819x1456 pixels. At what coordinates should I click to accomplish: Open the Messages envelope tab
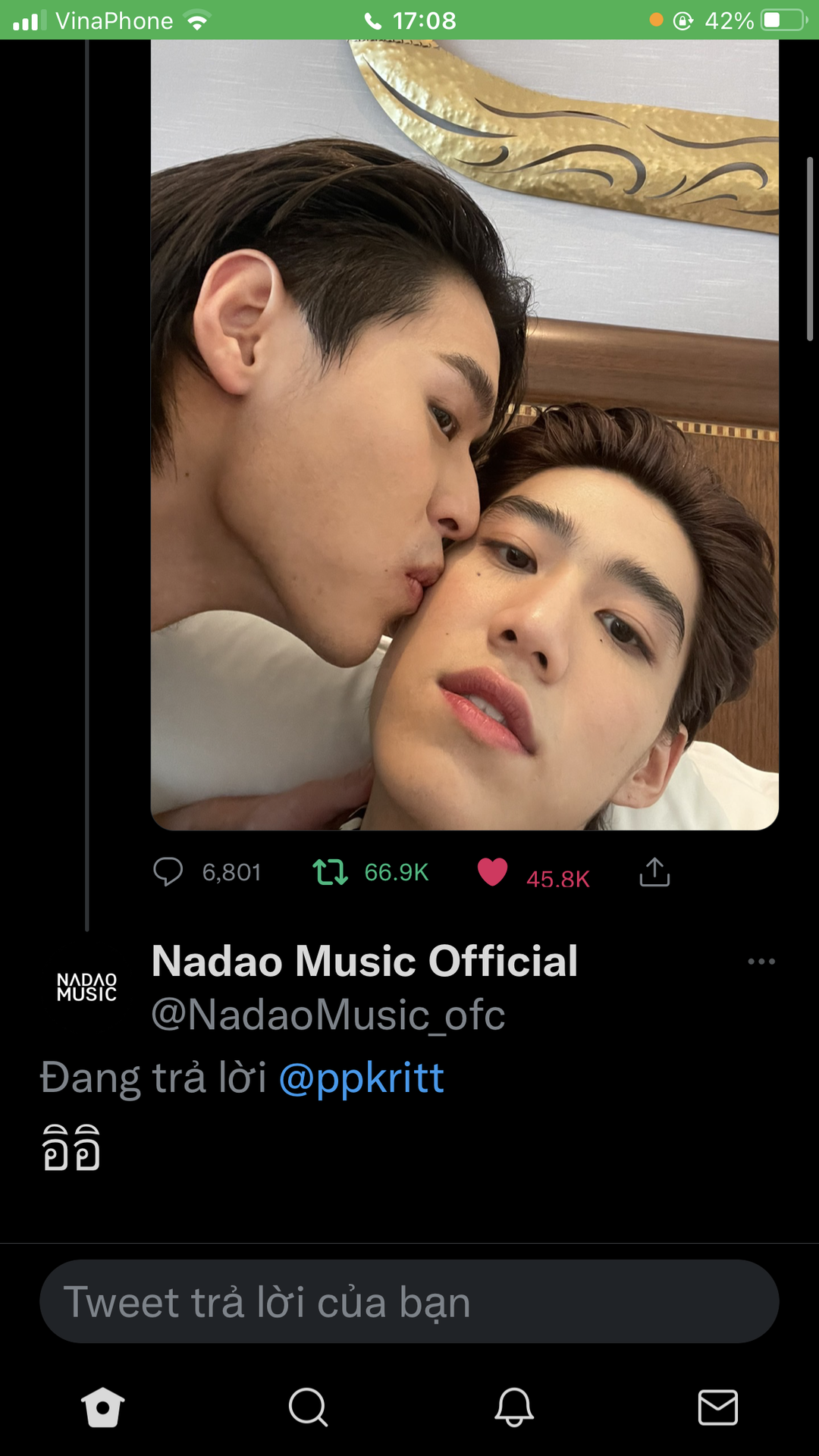pyautogui.click(x=717, y=1407)
